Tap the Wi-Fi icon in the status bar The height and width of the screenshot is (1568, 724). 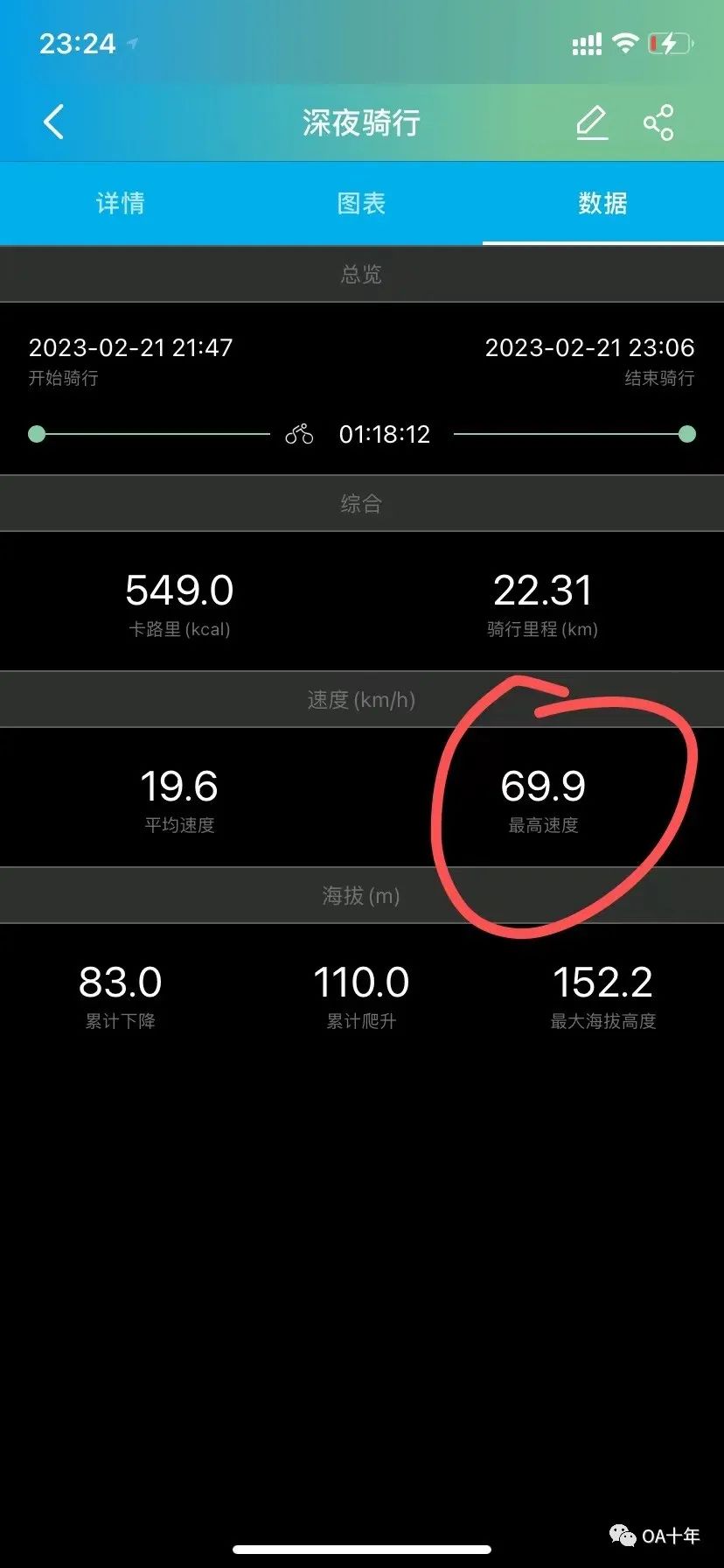tap(624, 41)
